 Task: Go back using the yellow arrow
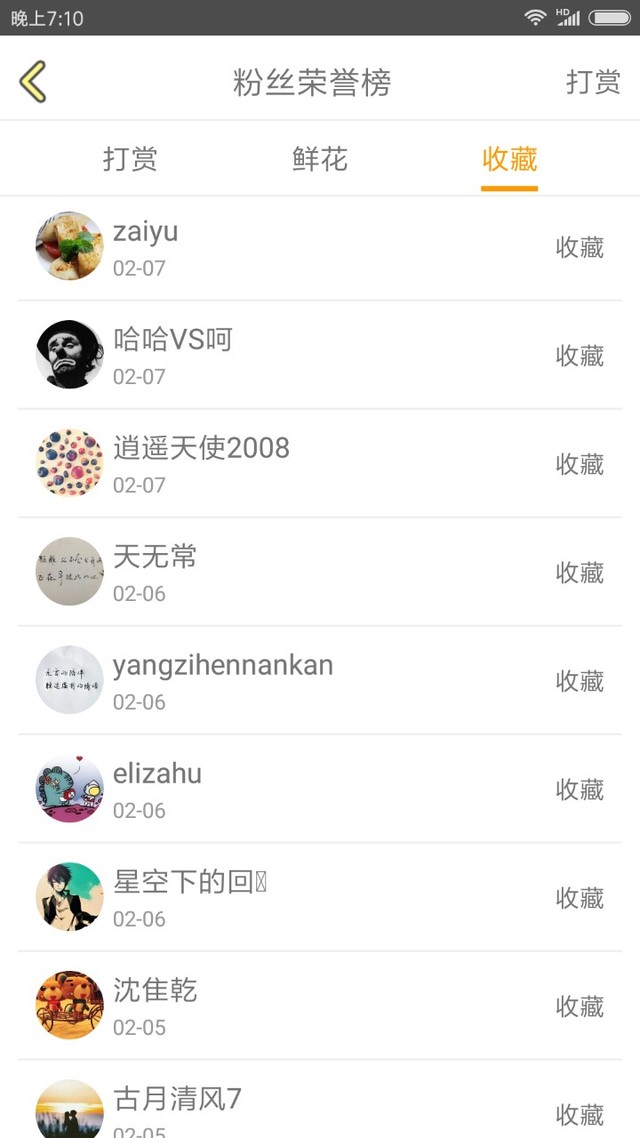33,81
